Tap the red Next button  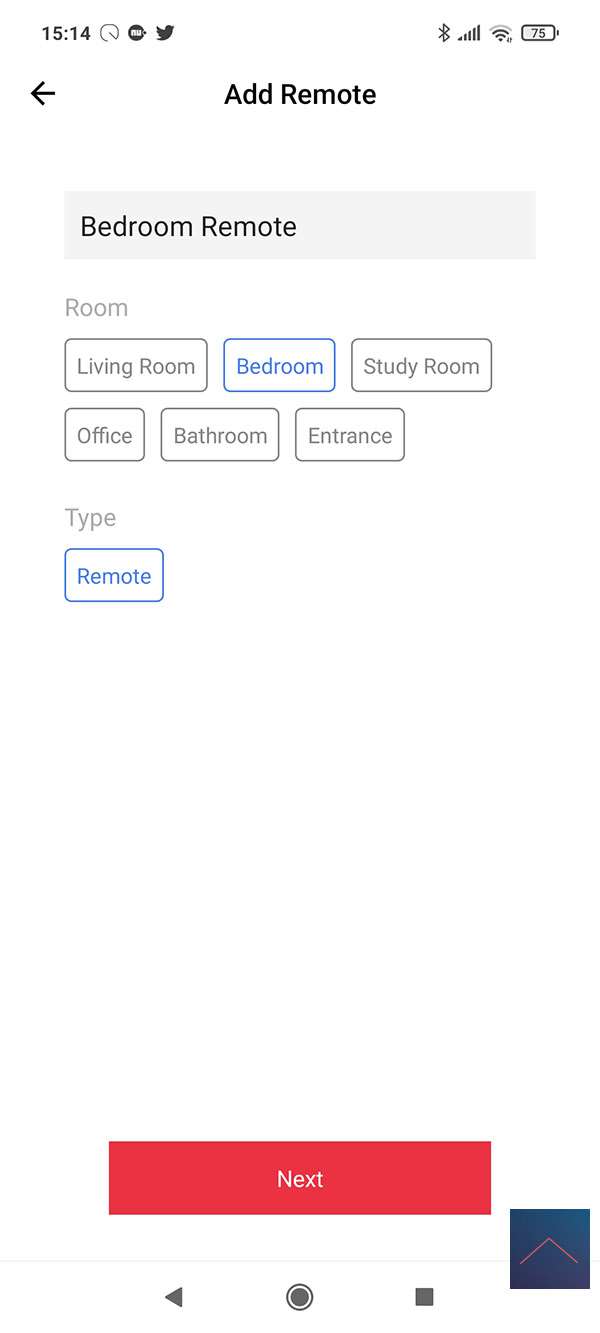tap(300, 1178)
